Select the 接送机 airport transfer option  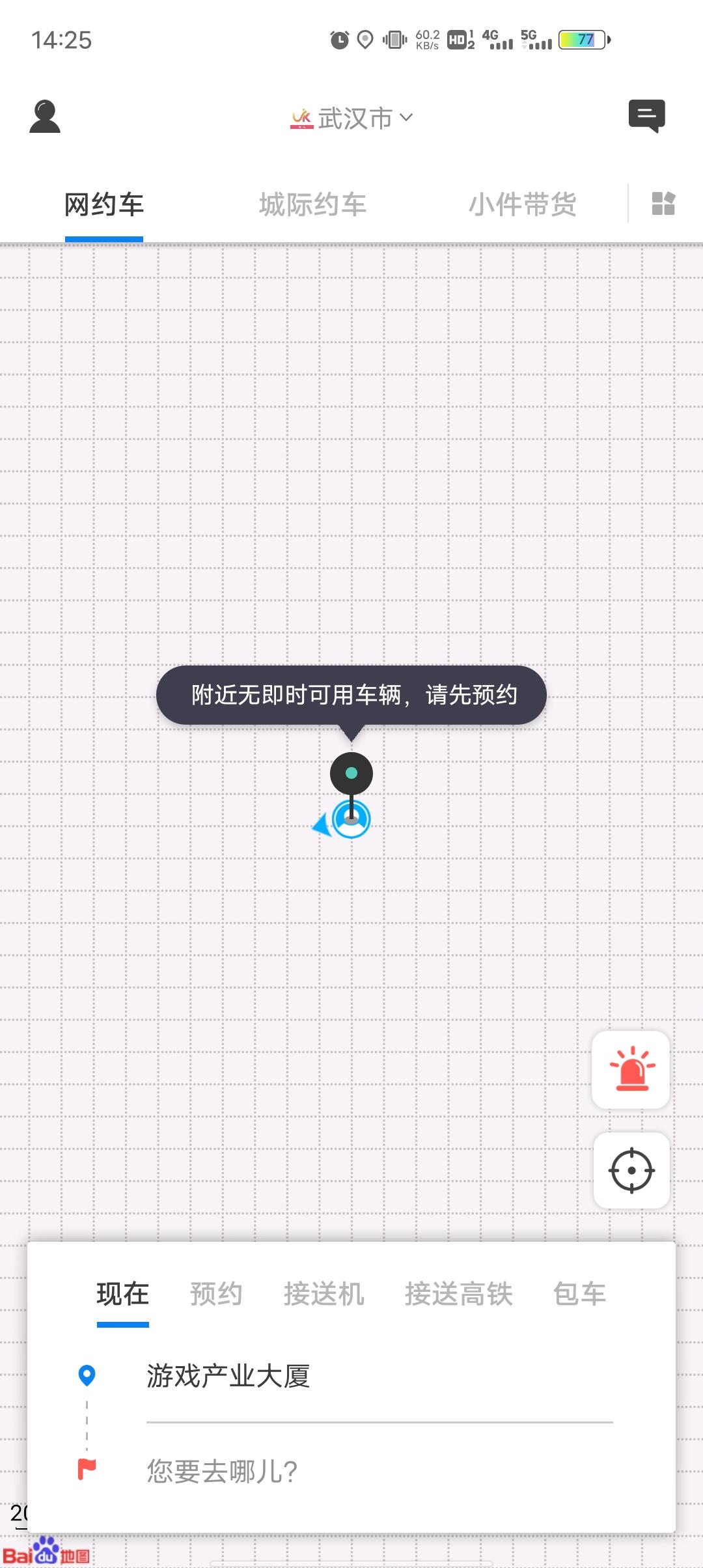[x=324, y=1294]
